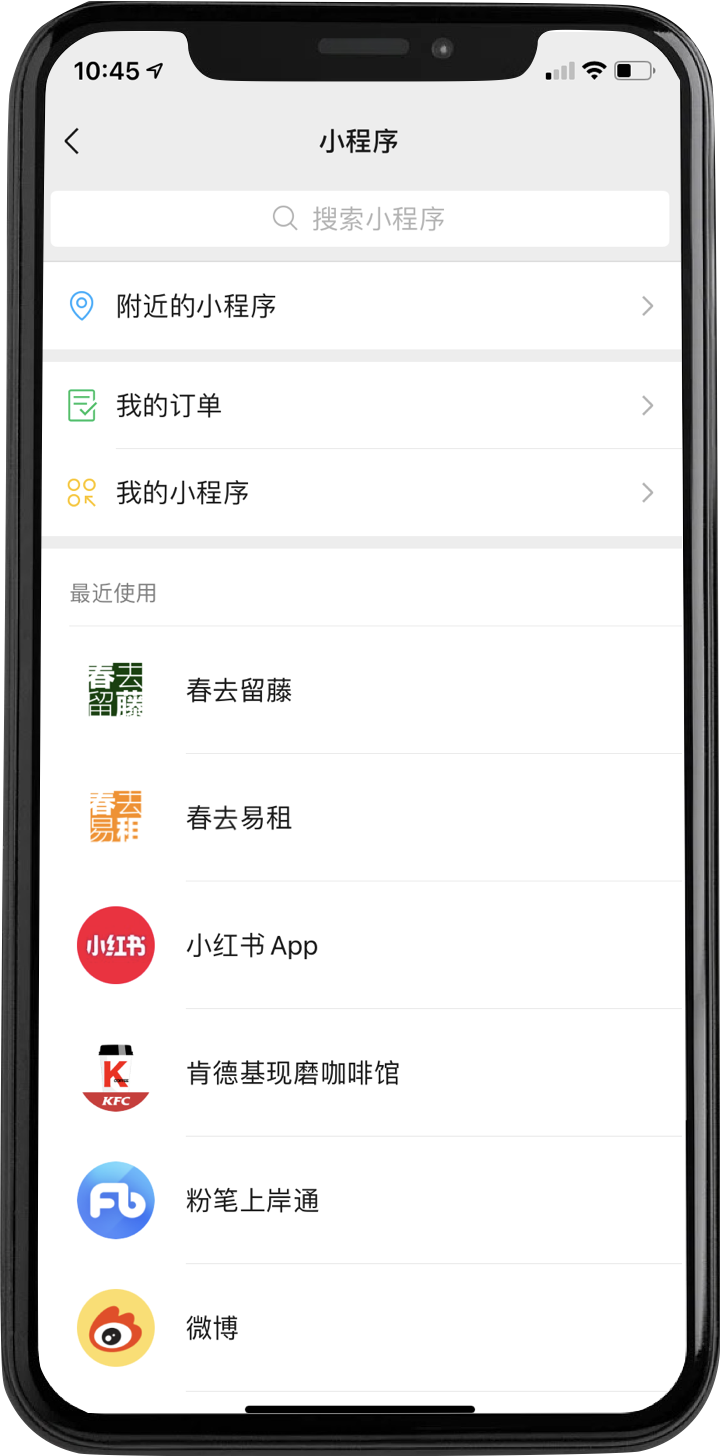The height and width of the screenshot is (1456, 720).
Task: Open 我的订单 via the right arrow
Action: click(647, 405)
